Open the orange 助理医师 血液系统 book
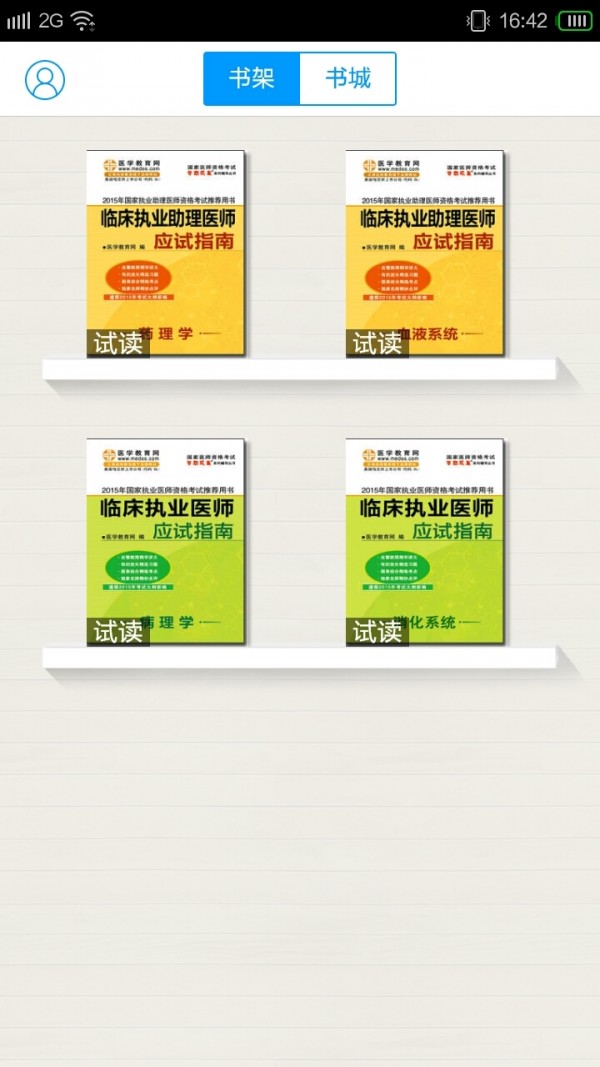The image size is (600, 1067). click(425, 253)
